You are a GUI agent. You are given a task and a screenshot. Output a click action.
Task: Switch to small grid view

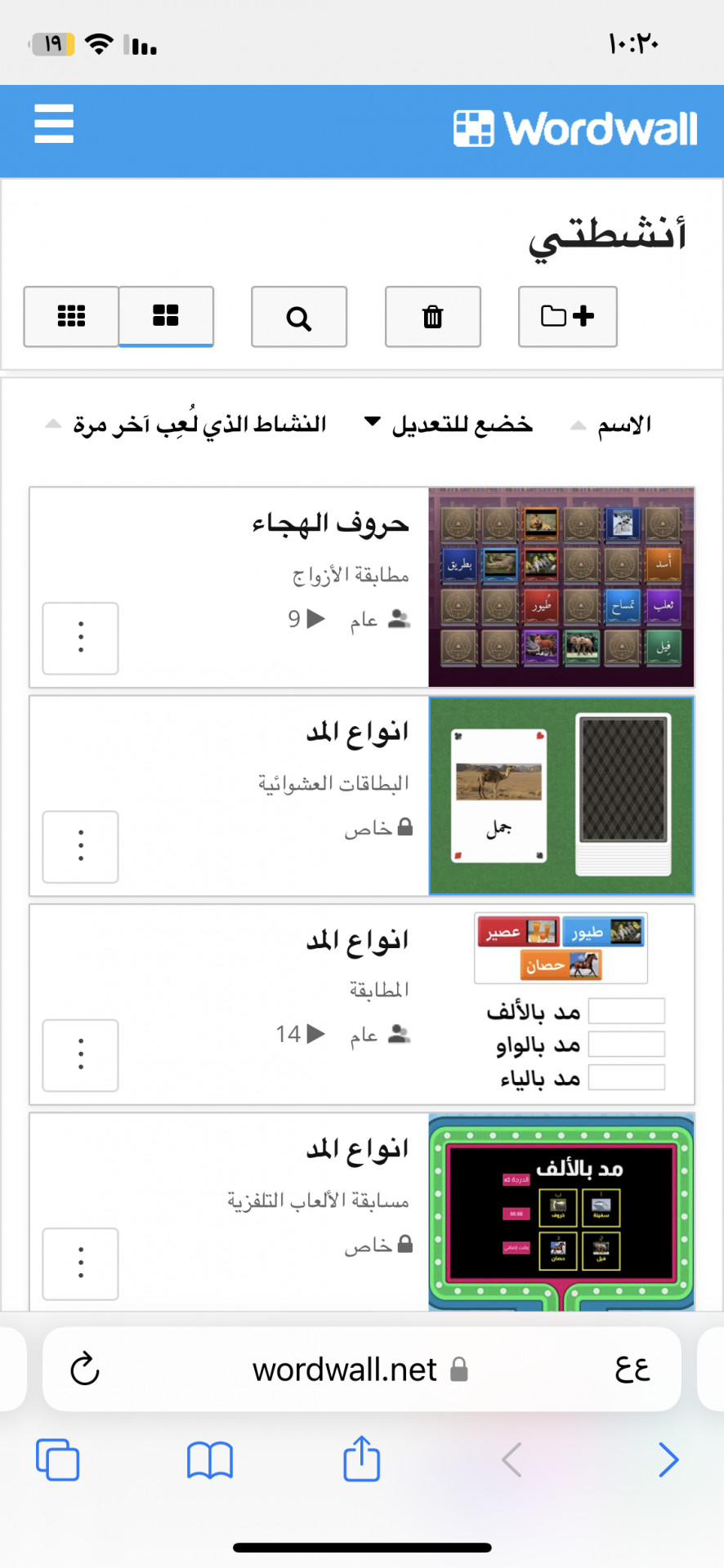[71, 316]
